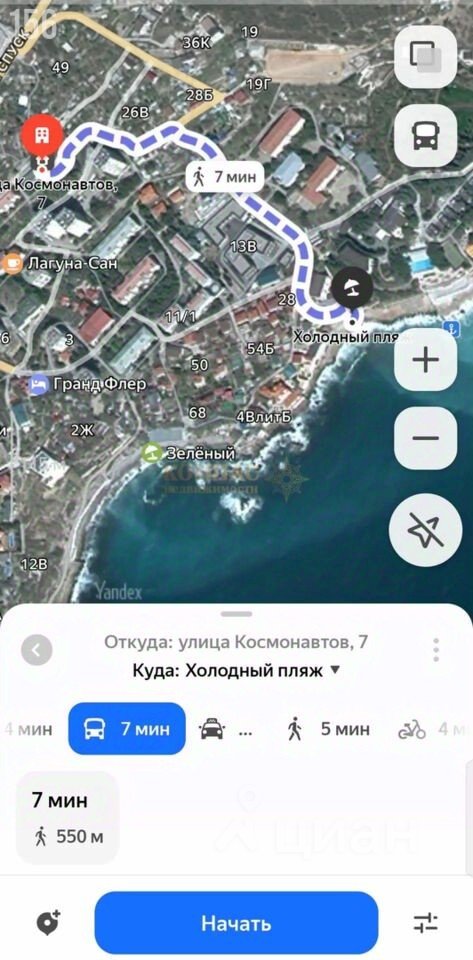The width and height of the screenshot is (473, 960).
Task: Go back from the route panel
Action: [37, 650]
